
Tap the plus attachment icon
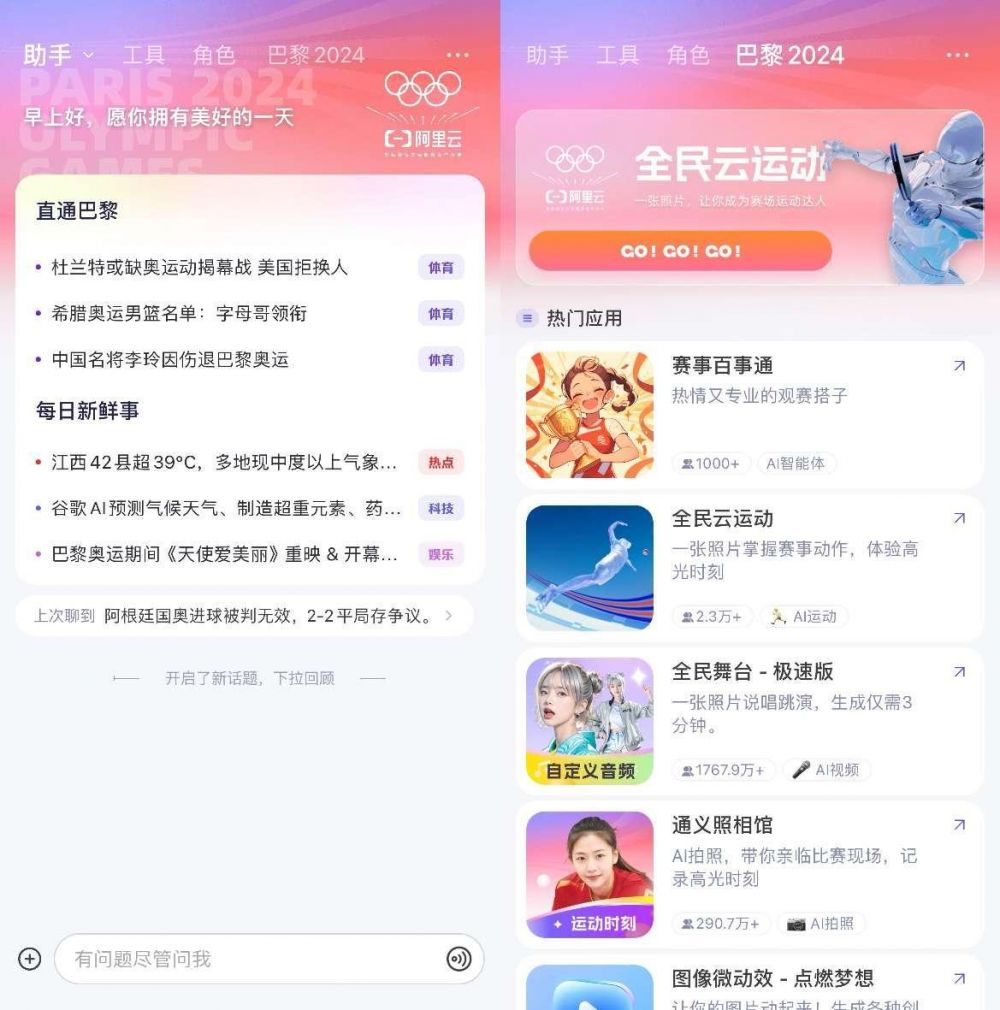[30, 959]
